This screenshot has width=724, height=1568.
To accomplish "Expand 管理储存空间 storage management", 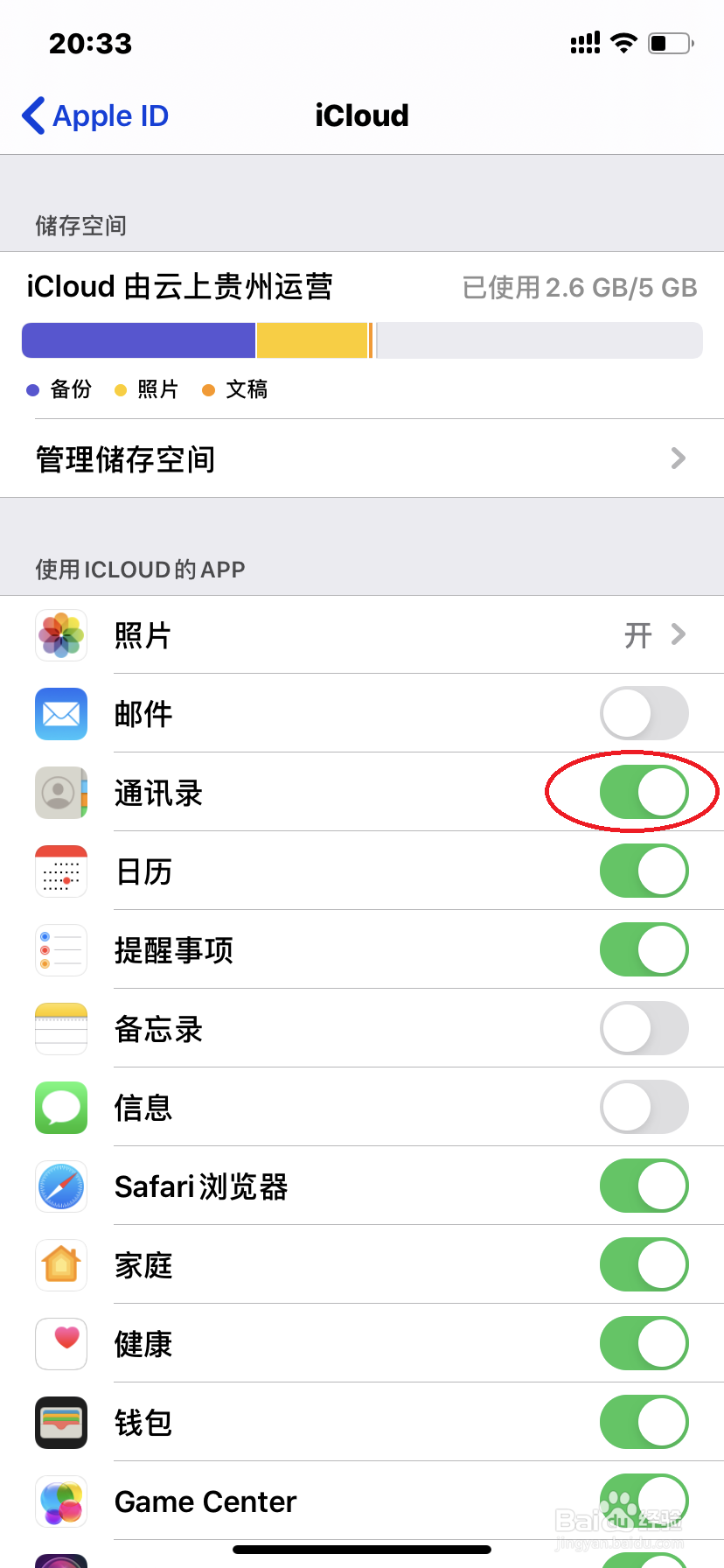I will 362,458.
